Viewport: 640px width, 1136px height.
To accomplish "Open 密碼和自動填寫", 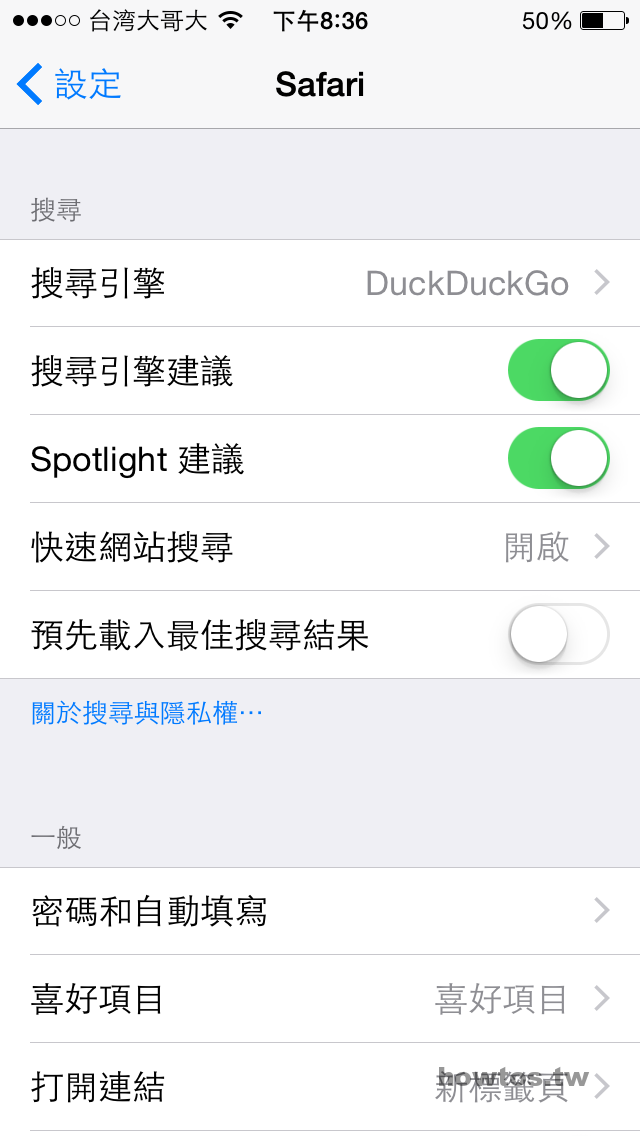I will (x=320, y=911).
